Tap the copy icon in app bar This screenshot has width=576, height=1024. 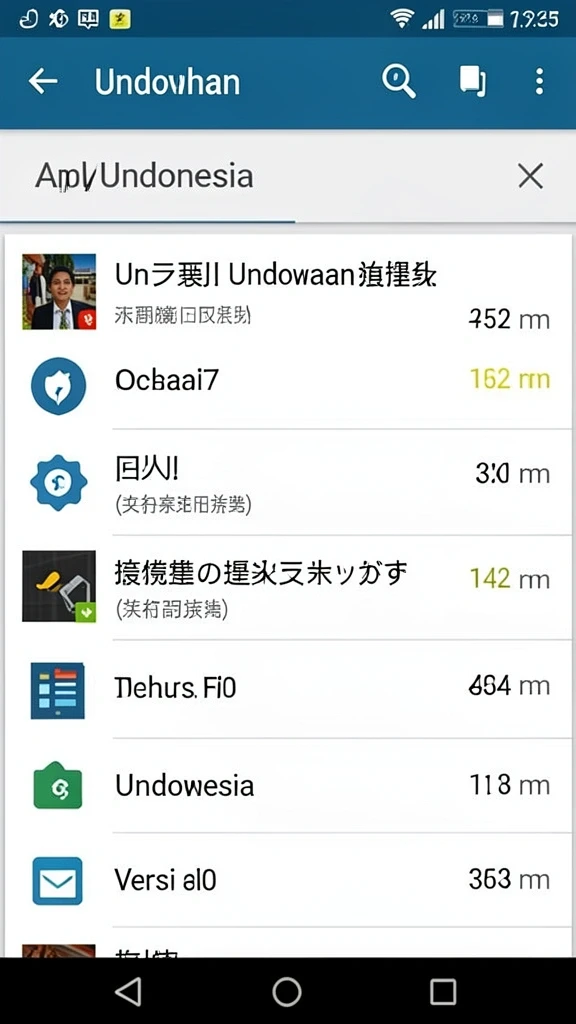point(472,82)
